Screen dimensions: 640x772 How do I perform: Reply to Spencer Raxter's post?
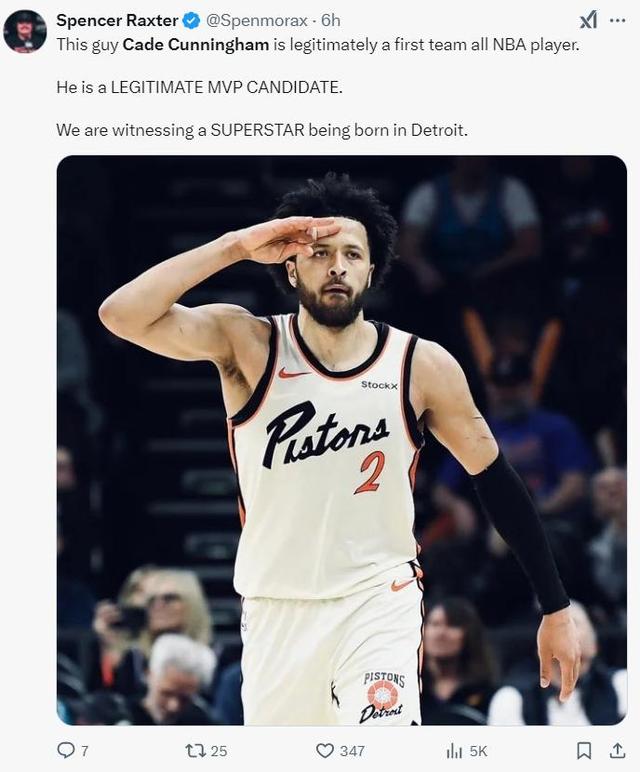coord(66,750)
